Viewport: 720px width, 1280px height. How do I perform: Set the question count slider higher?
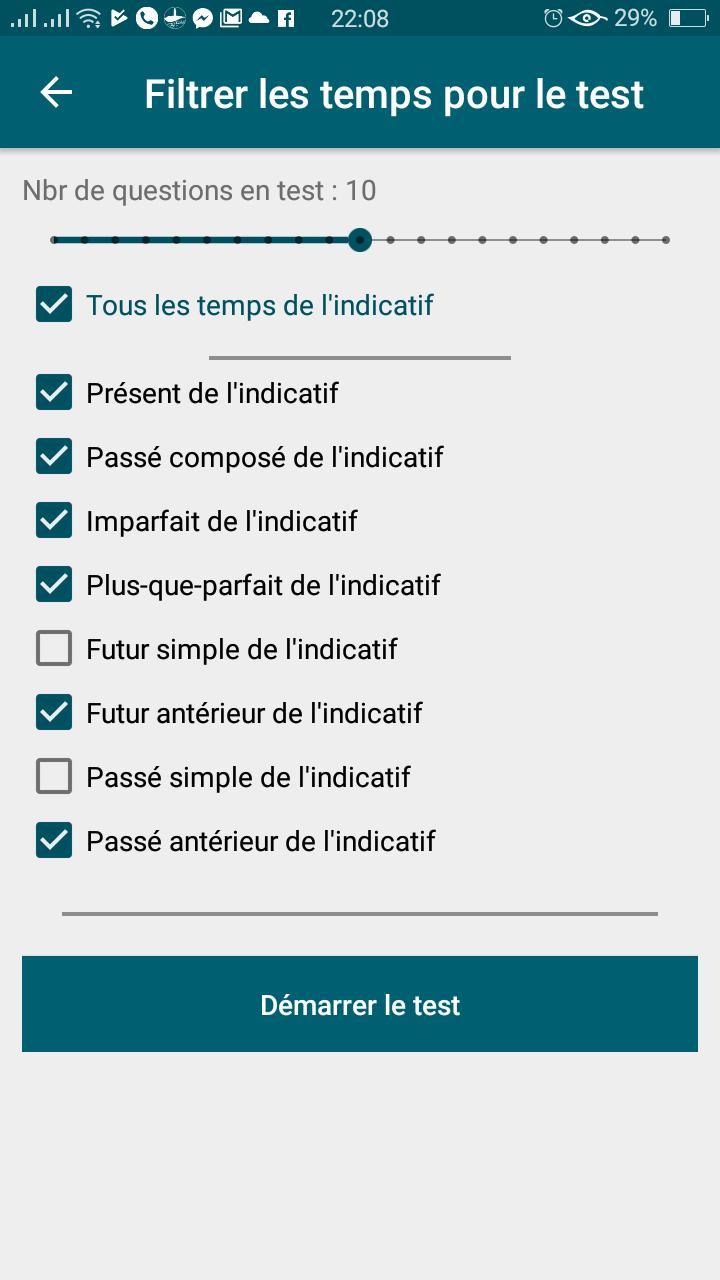[x=450, y=240]
